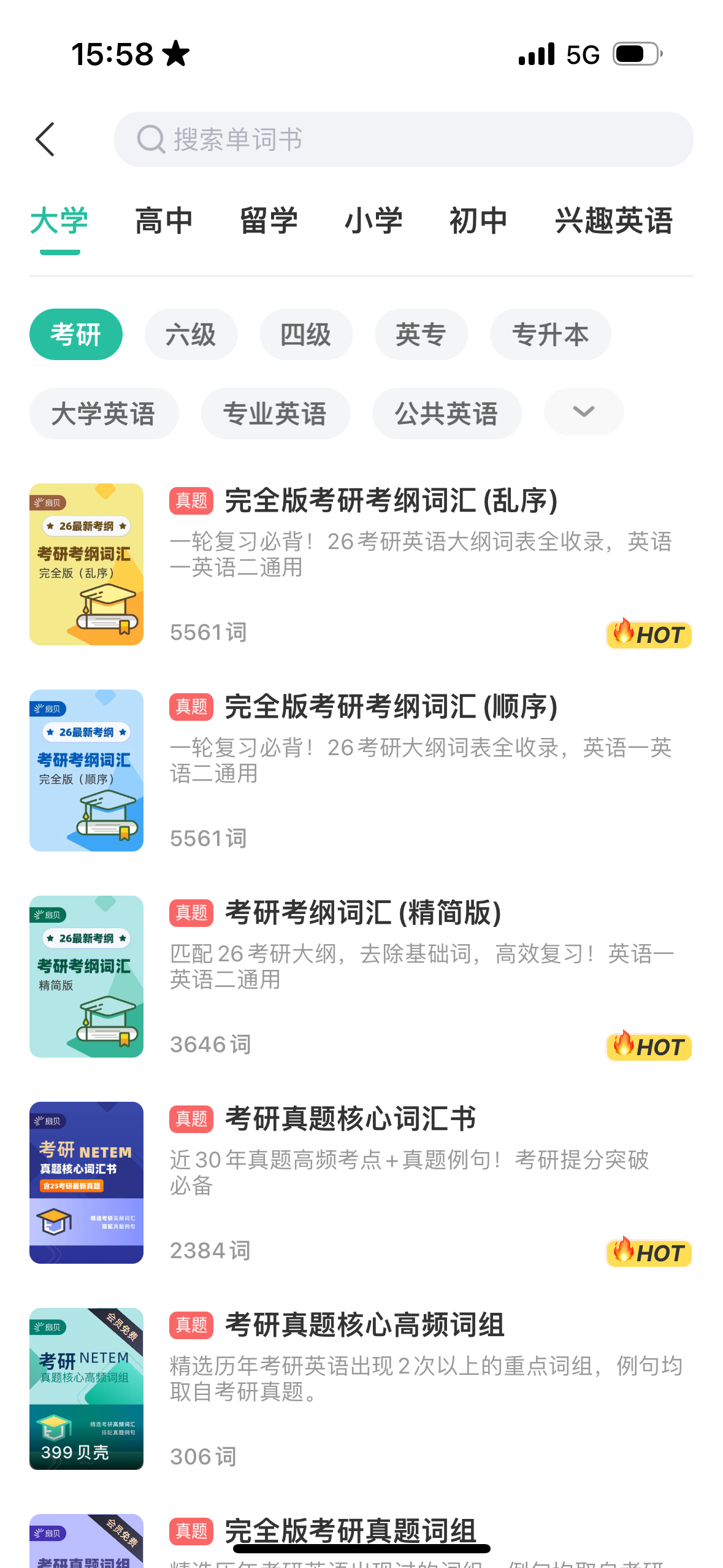Tap the 搜索单词书 search field
723x1568 pixels.
[403, 139]
